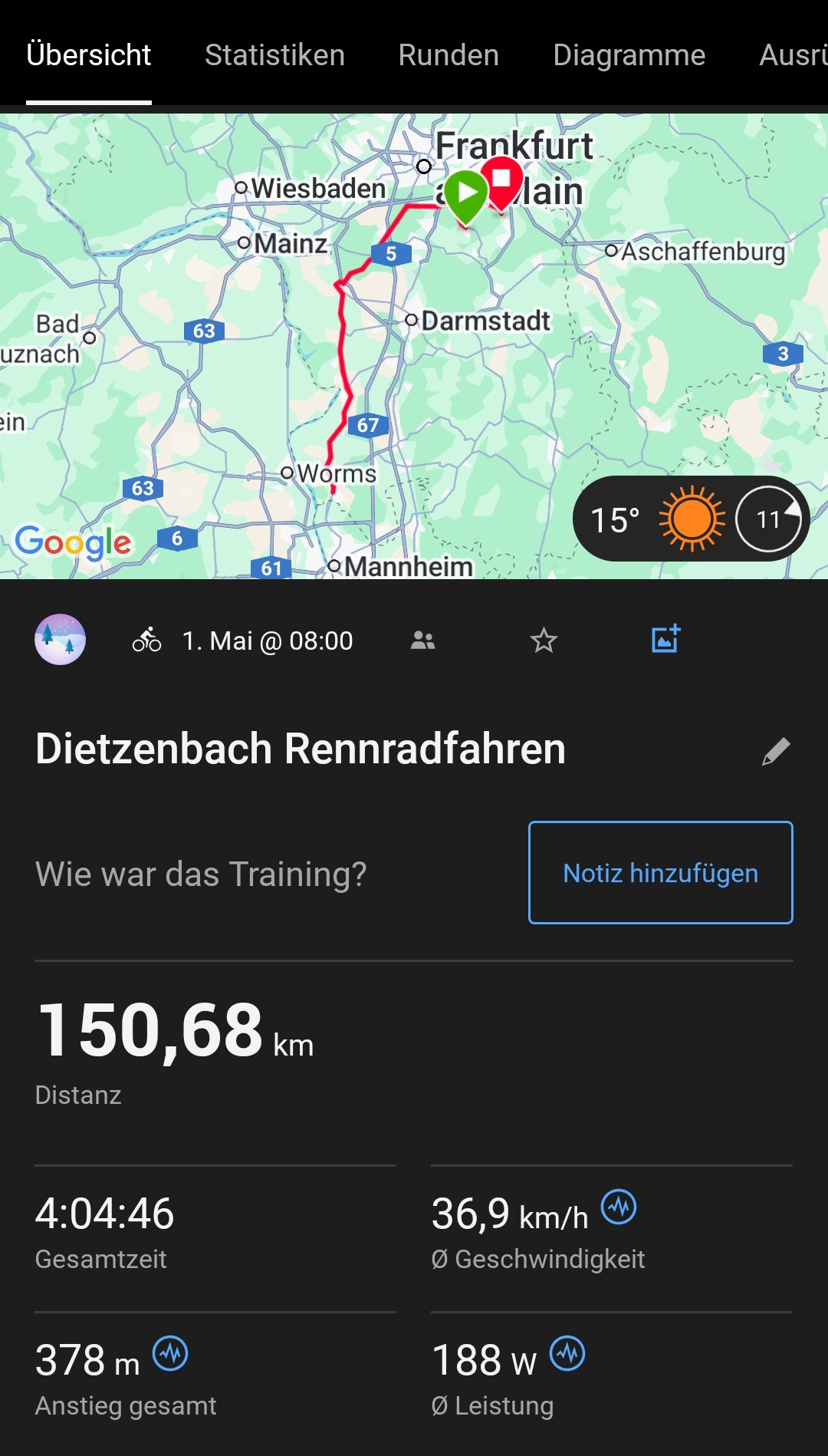828x1456 pixels.
Task: Open the activity privacy people icon
Action: 422,640
